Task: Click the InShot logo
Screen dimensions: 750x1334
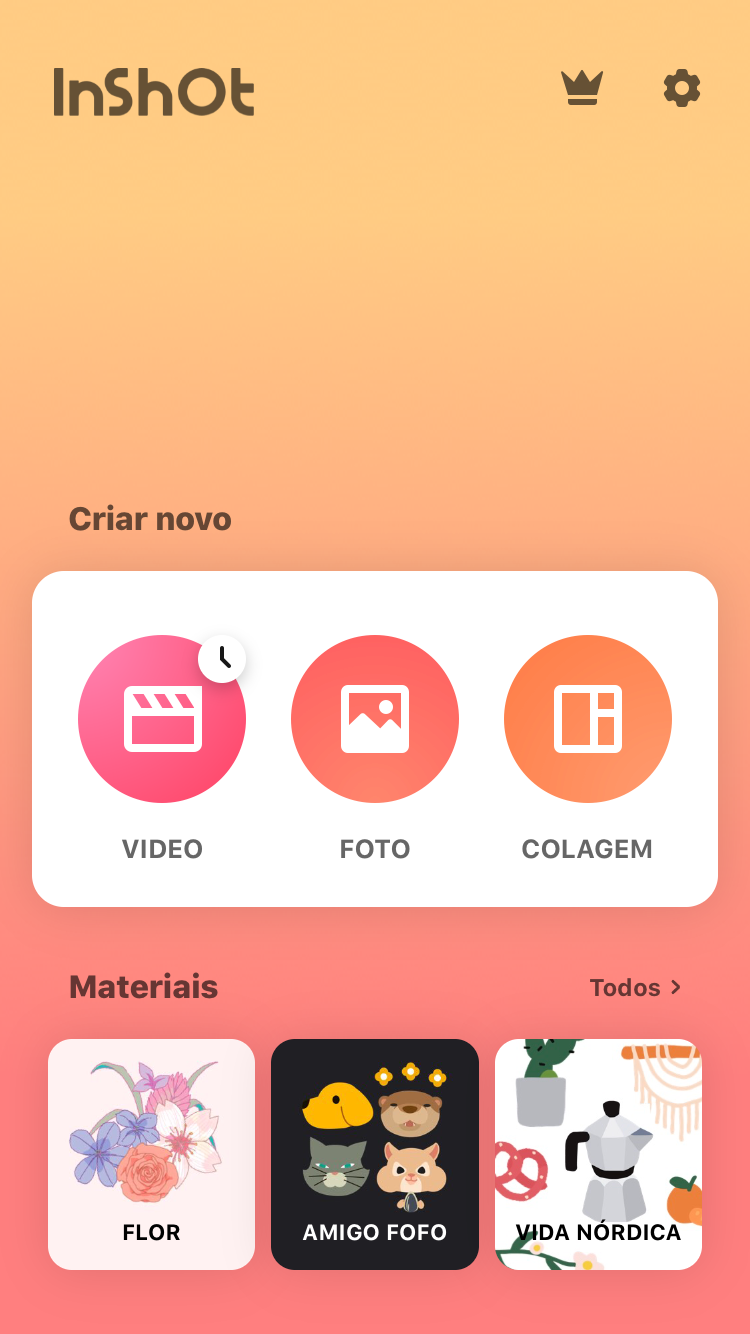Action: 153,92
